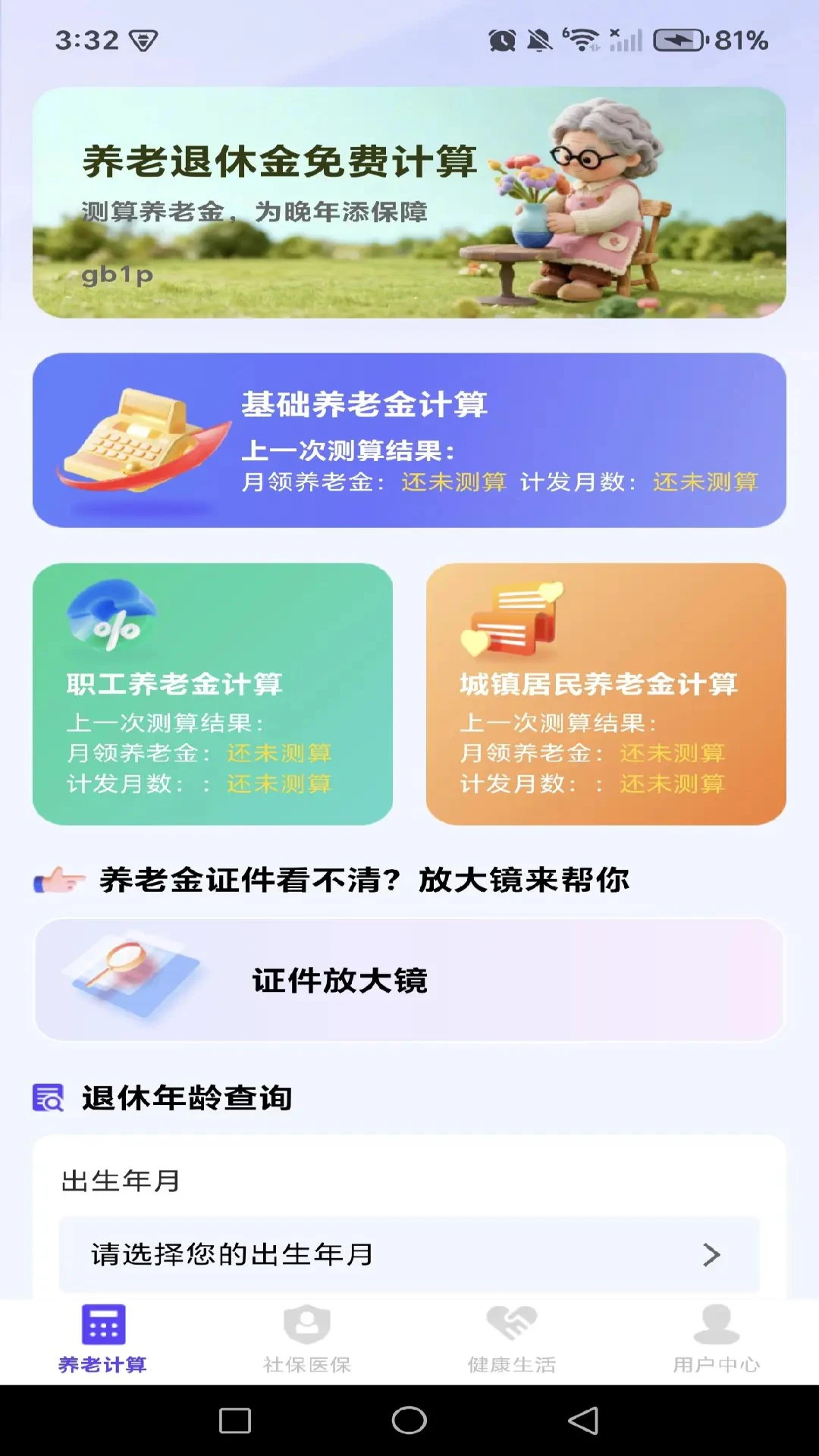Tap the search-document icon beside 退休年龄查询

tap(47, 1096)
